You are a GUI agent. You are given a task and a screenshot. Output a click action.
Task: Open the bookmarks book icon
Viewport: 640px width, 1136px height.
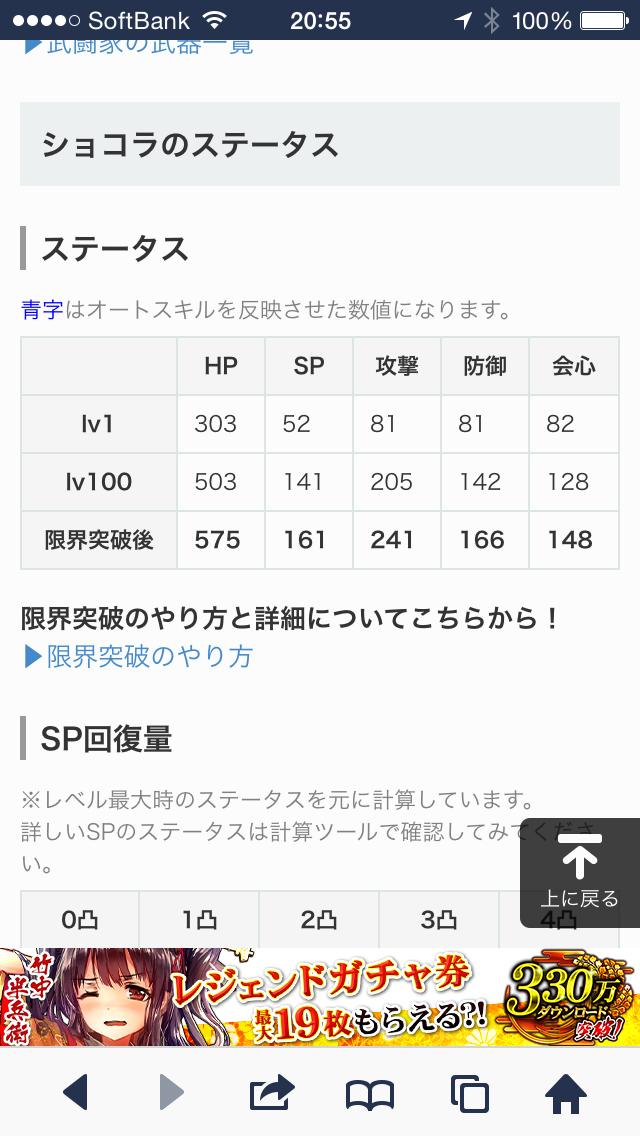[370, 1094]
